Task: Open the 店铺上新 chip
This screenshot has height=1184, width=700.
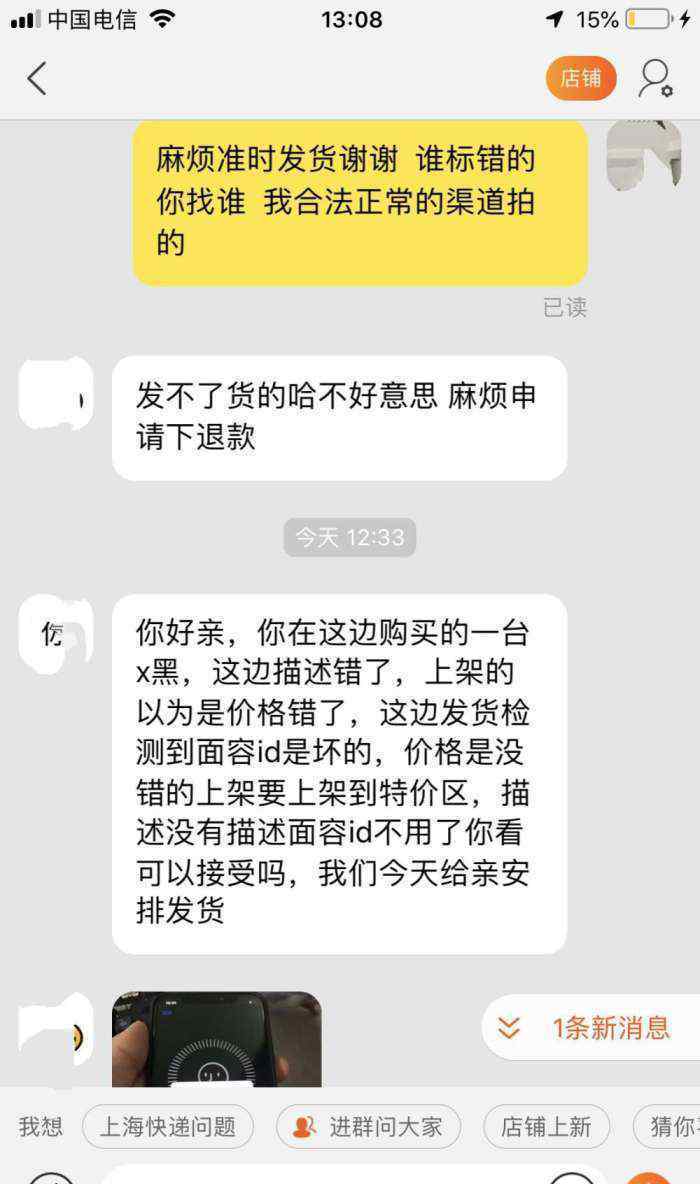Action: (x=546, y=1127)
